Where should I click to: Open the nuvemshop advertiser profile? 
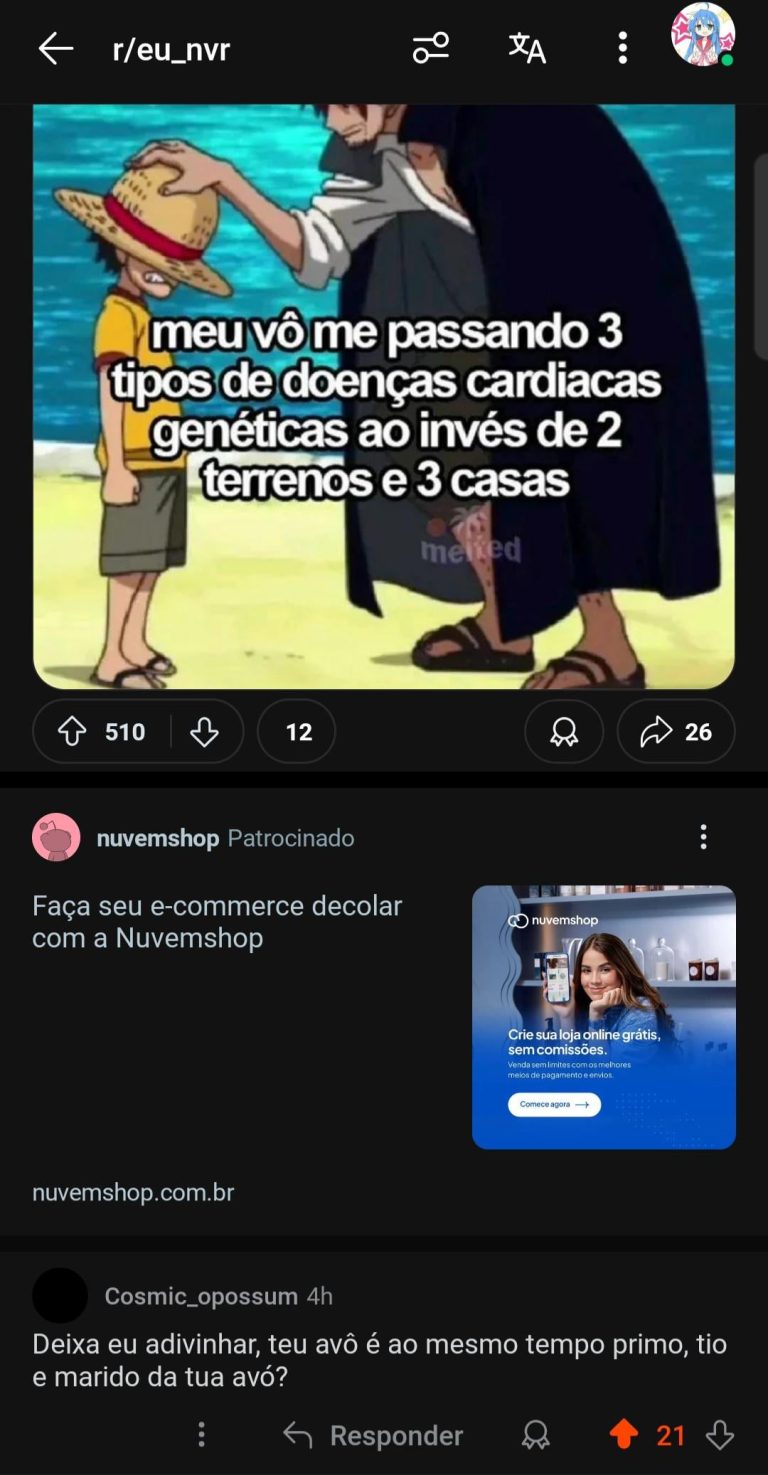tap(157, 838)
